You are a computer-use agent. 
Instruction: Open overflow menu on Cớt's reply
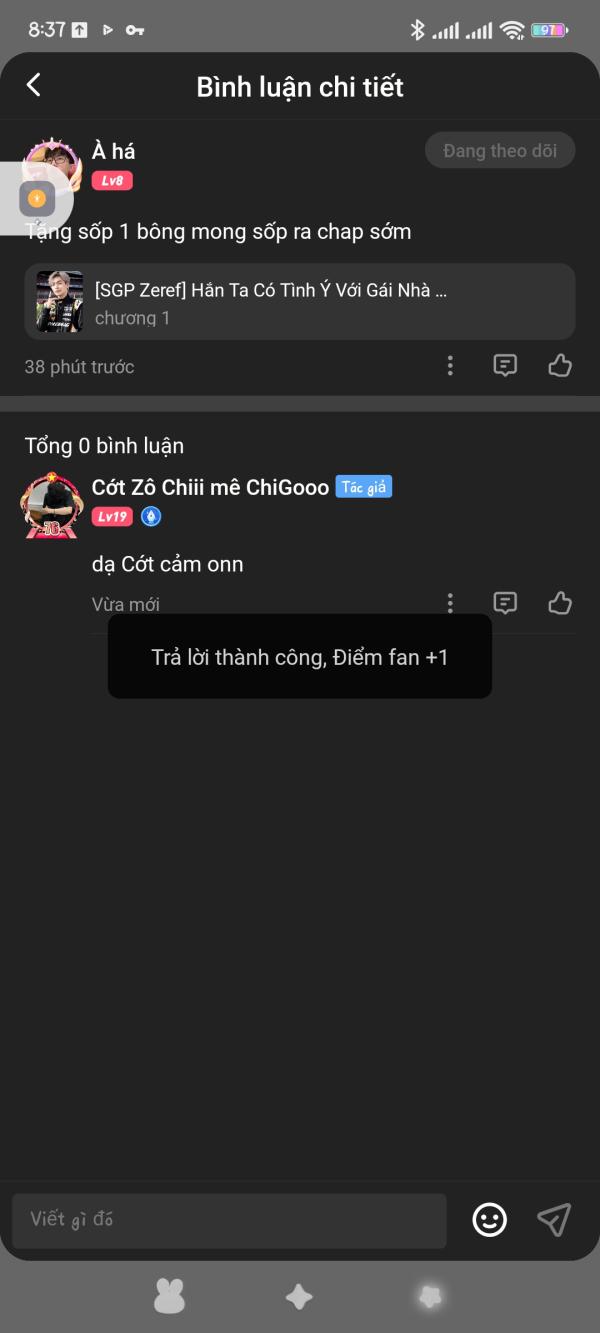click(x=450, y=603)
